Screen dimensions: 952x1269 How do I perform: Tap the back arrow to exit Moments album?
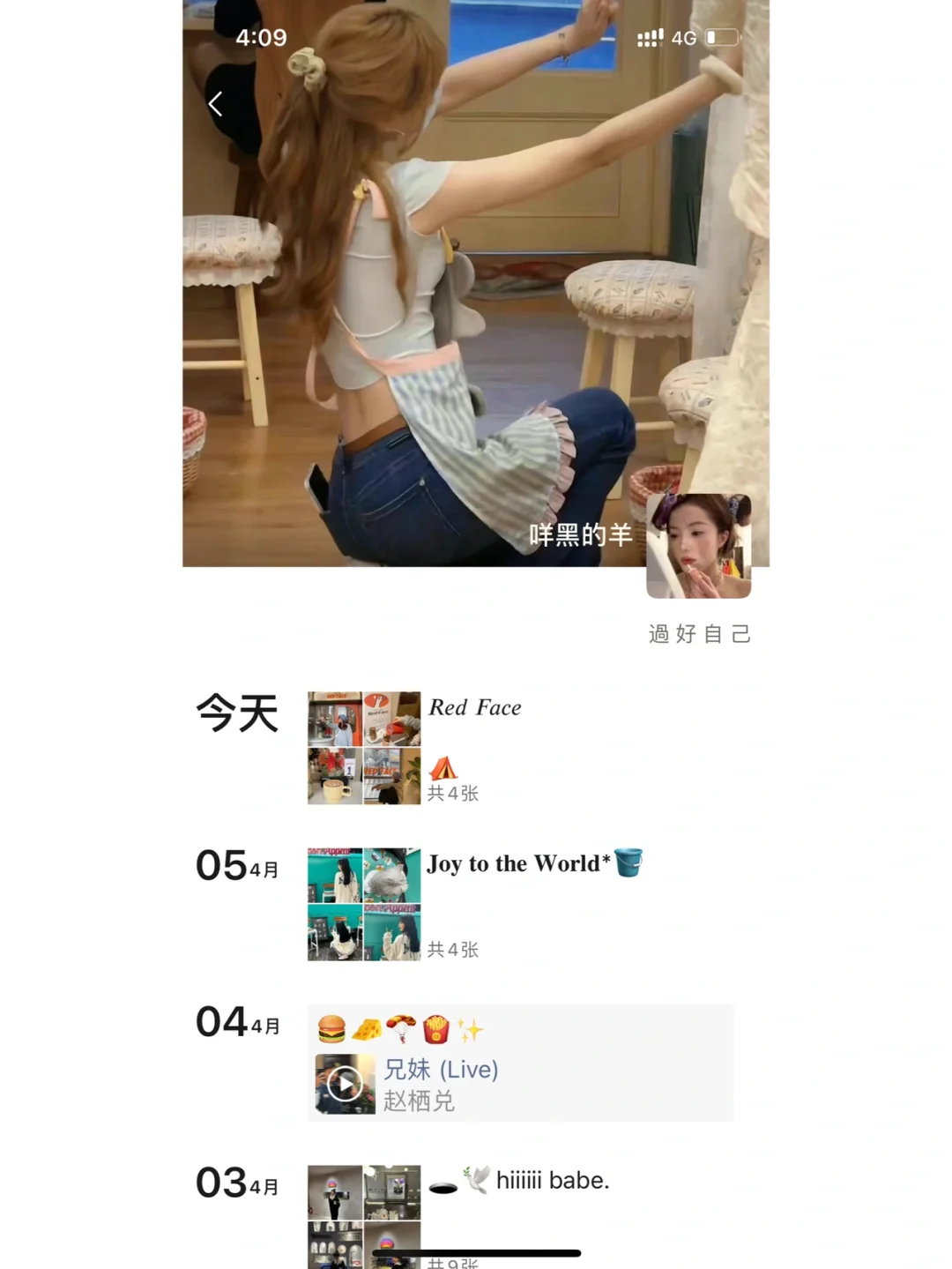[x=216, y=103]
